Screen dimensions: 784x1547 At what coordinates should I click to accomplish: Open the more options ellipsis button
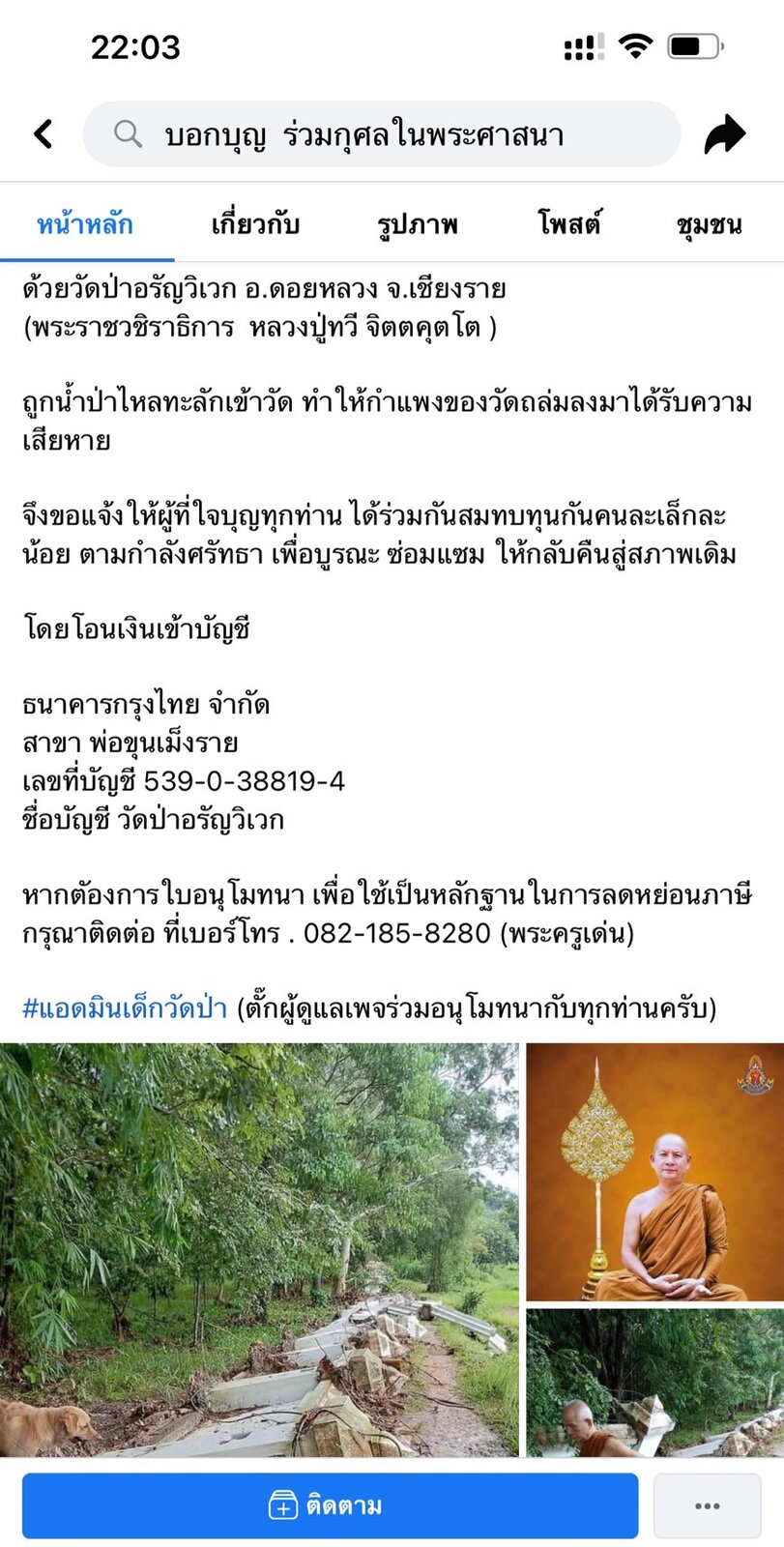pyautogui.click(x=708, y=1505)
